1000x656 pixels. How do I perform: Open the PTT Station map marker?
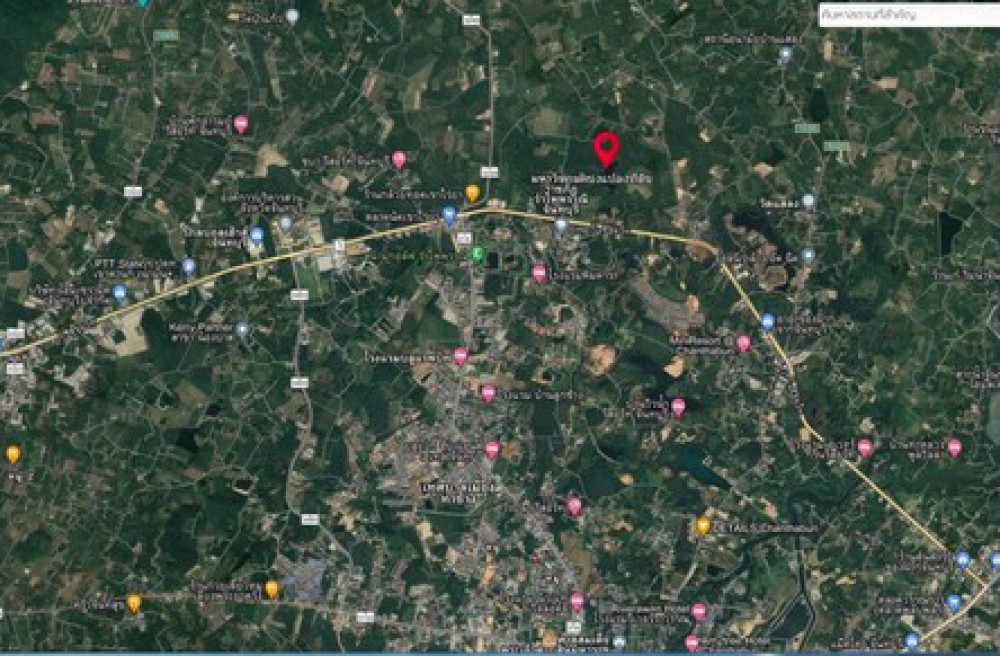pos(188,266)
